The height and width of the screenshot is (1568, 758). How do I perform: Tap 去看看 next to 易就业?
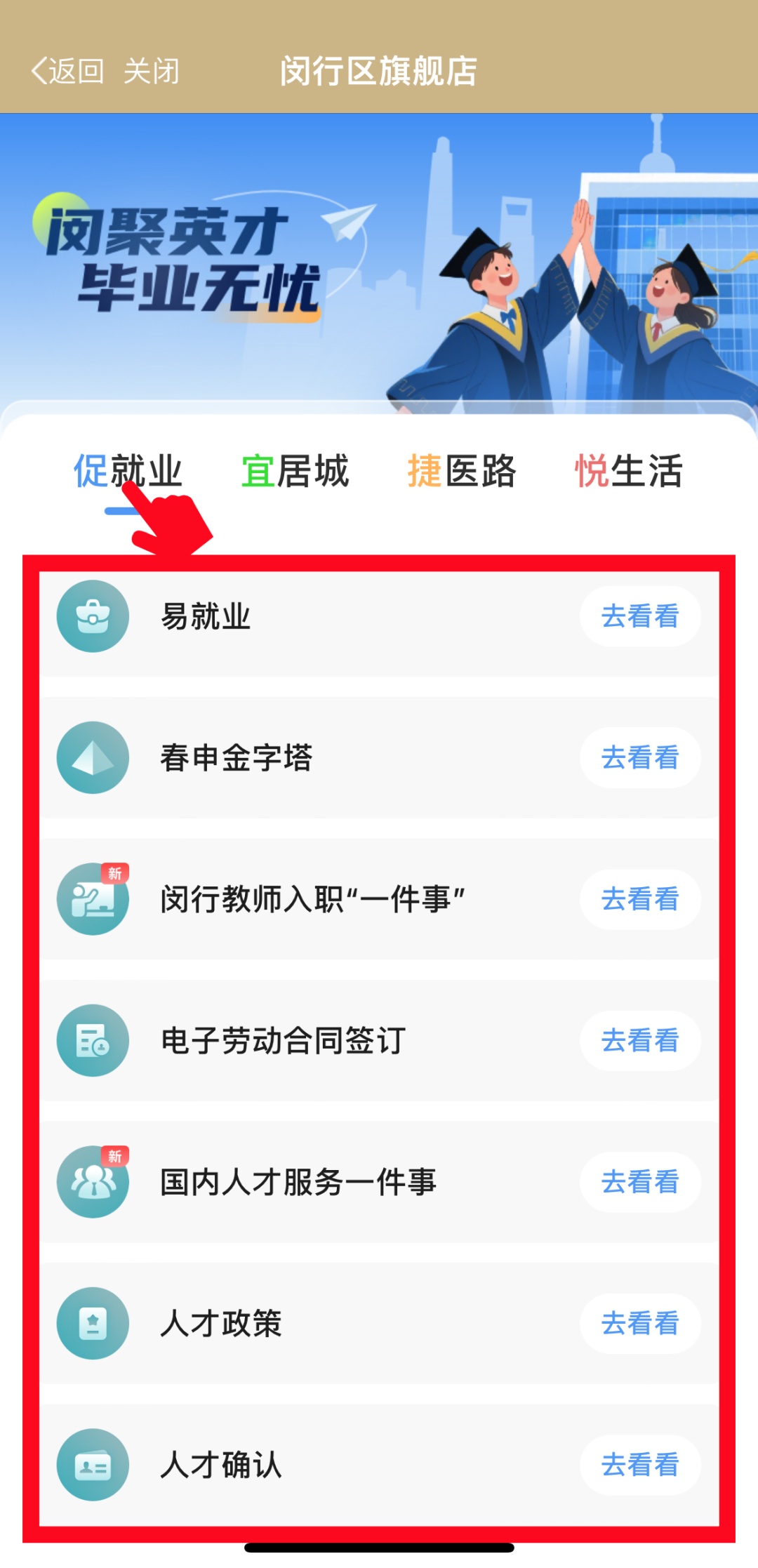coord(639,616)
